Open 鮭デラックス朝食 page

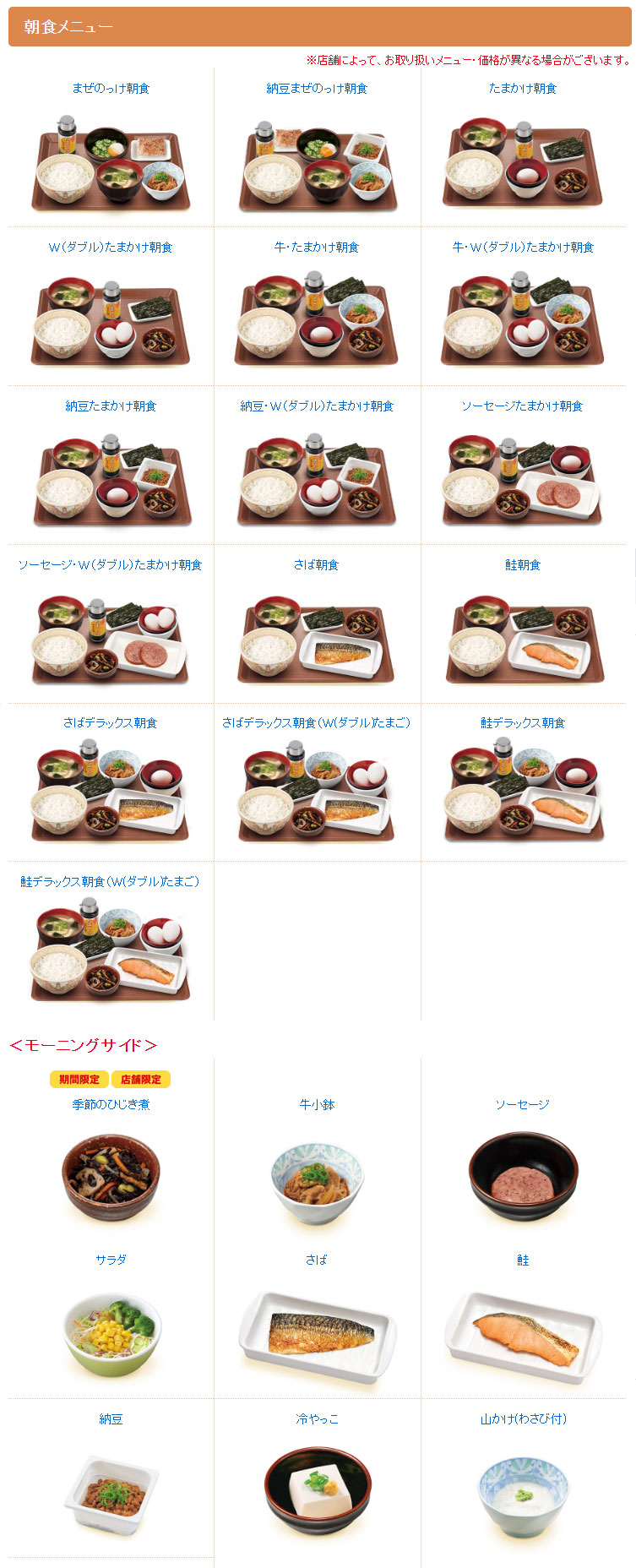pos(523,723)
